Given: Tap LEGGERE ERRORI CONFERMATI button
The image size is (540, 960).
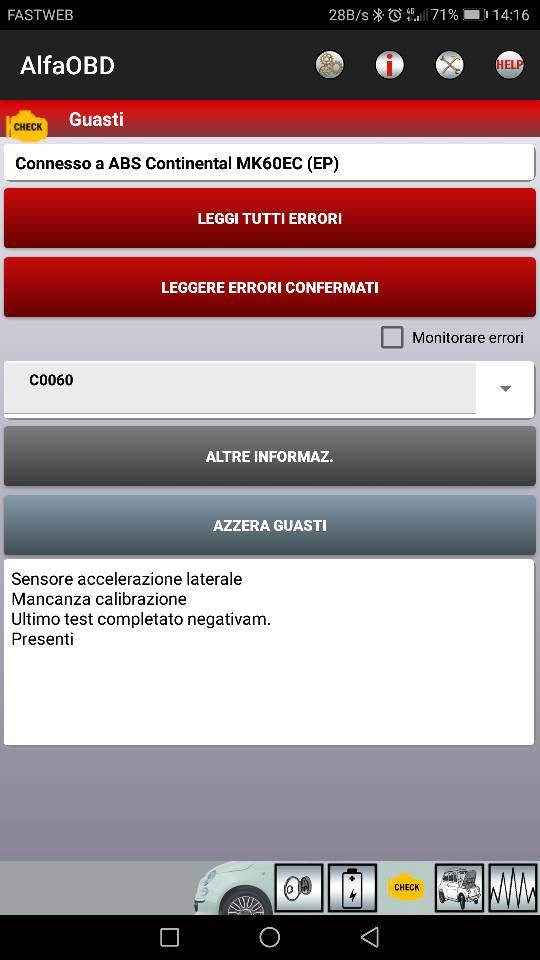Looking at the screenshot, I should point(269,287).
